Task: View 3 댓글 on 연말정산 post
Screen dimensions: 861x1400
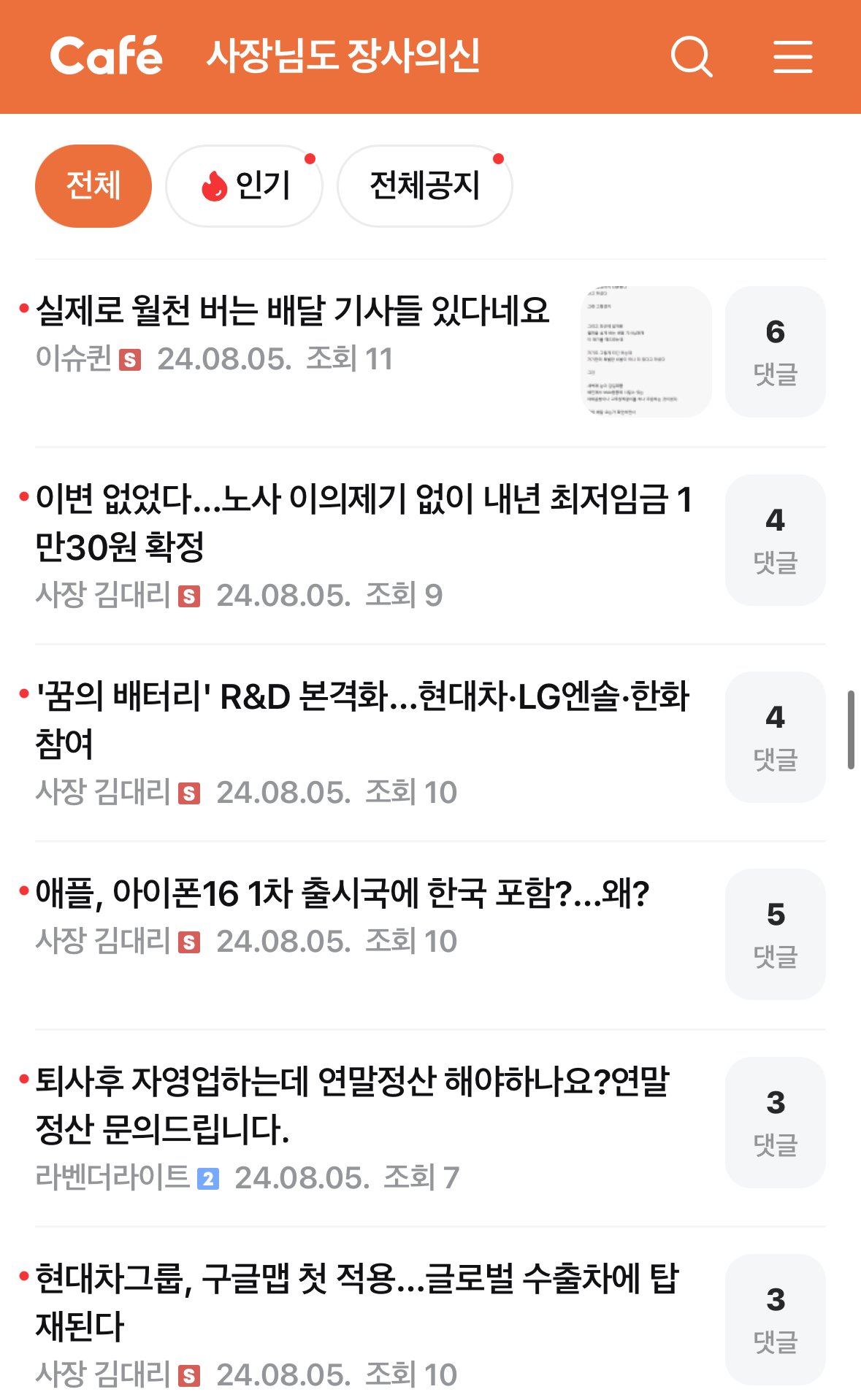Action: coord(775,1123)
